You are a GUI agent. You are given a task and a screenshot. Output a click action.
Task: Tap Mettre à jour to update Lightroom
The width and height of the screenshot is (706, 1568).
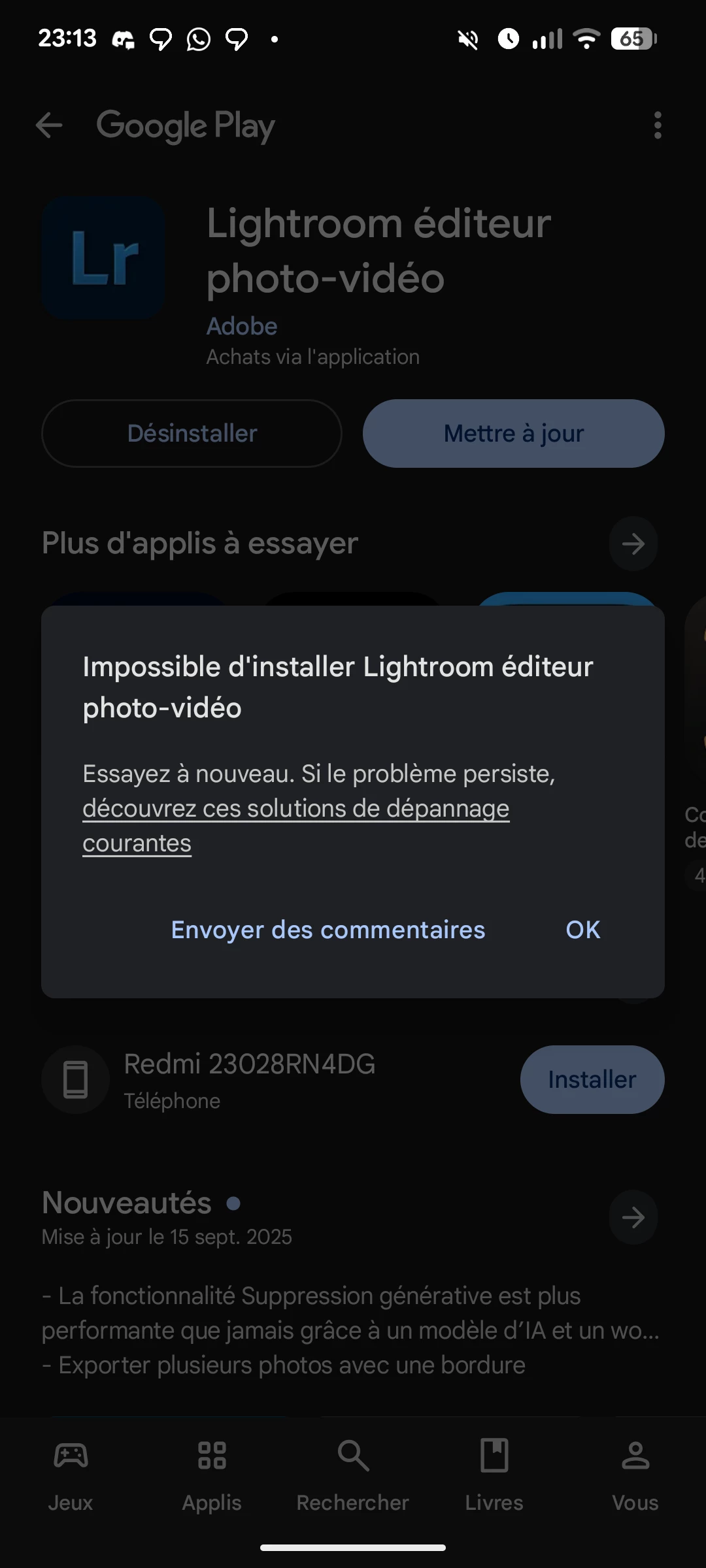pos(513,434)
